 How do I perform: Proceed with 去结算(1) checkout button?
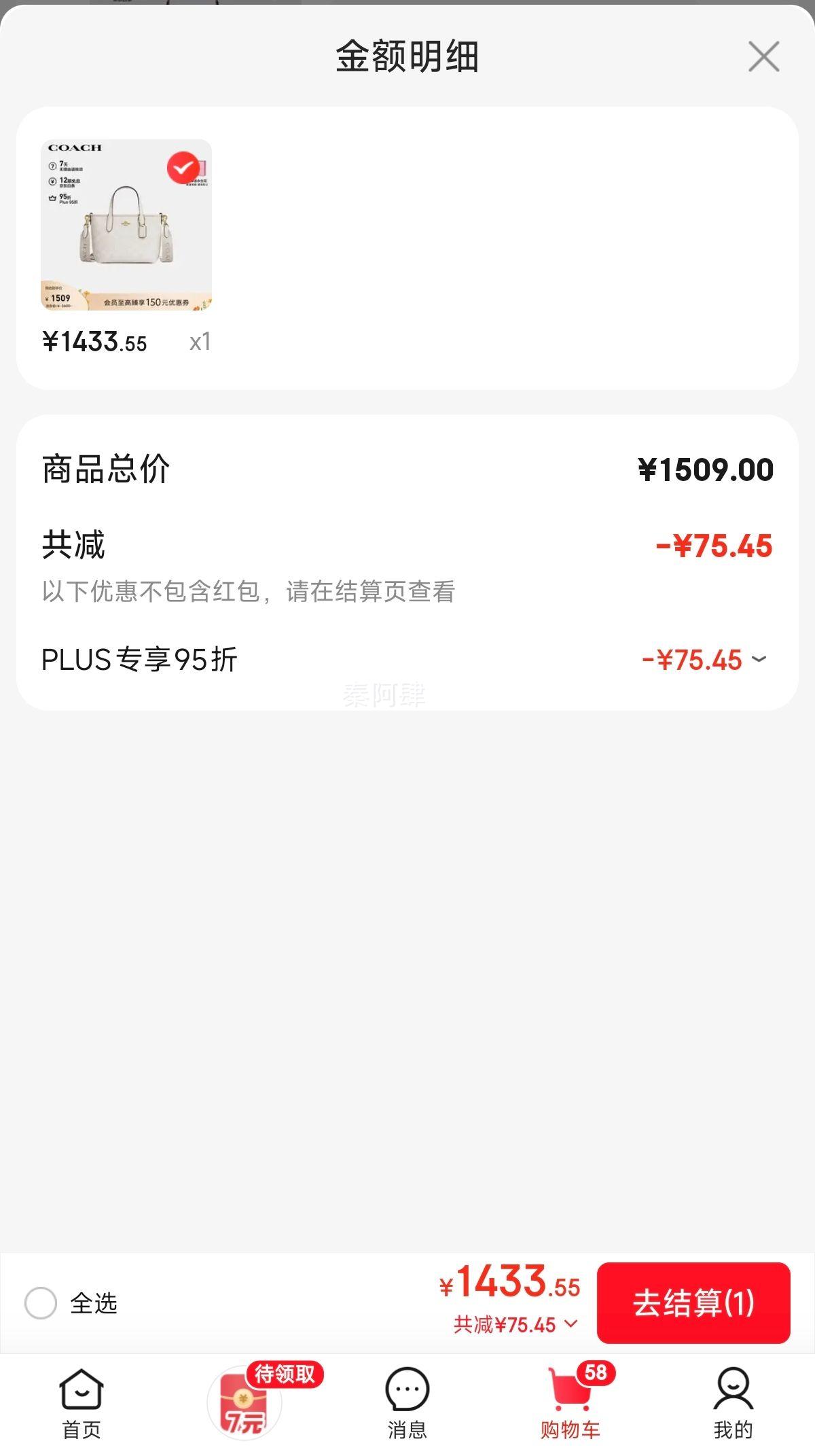pyautogui.click(x=693, y=1303)
